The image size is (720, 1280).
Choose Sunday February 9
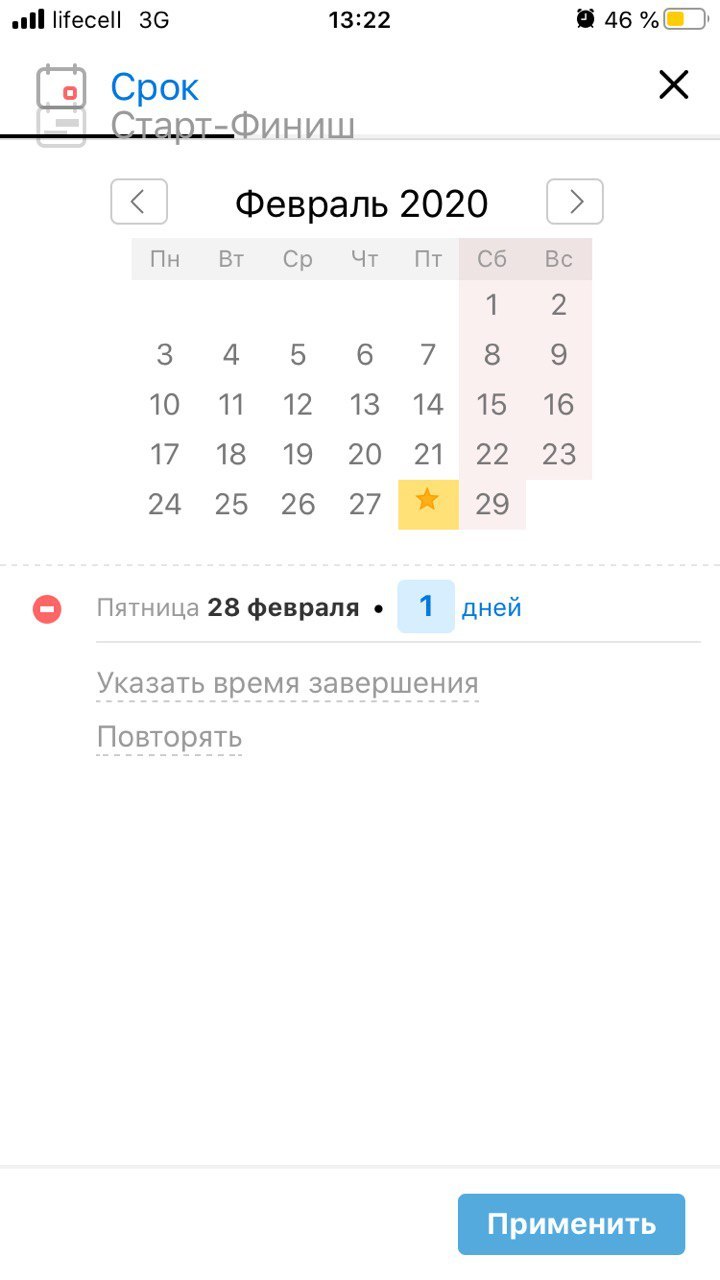coord(558,355)
